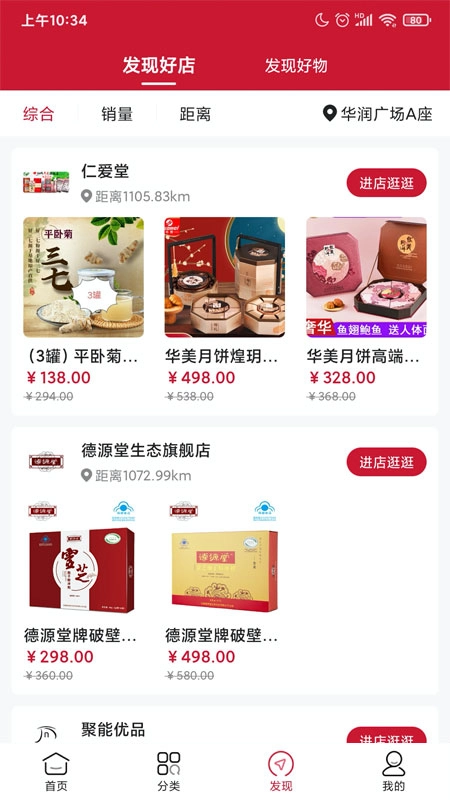Open the 我的 profile tab
The image size is (450, 800).
(x=393, y=771)
